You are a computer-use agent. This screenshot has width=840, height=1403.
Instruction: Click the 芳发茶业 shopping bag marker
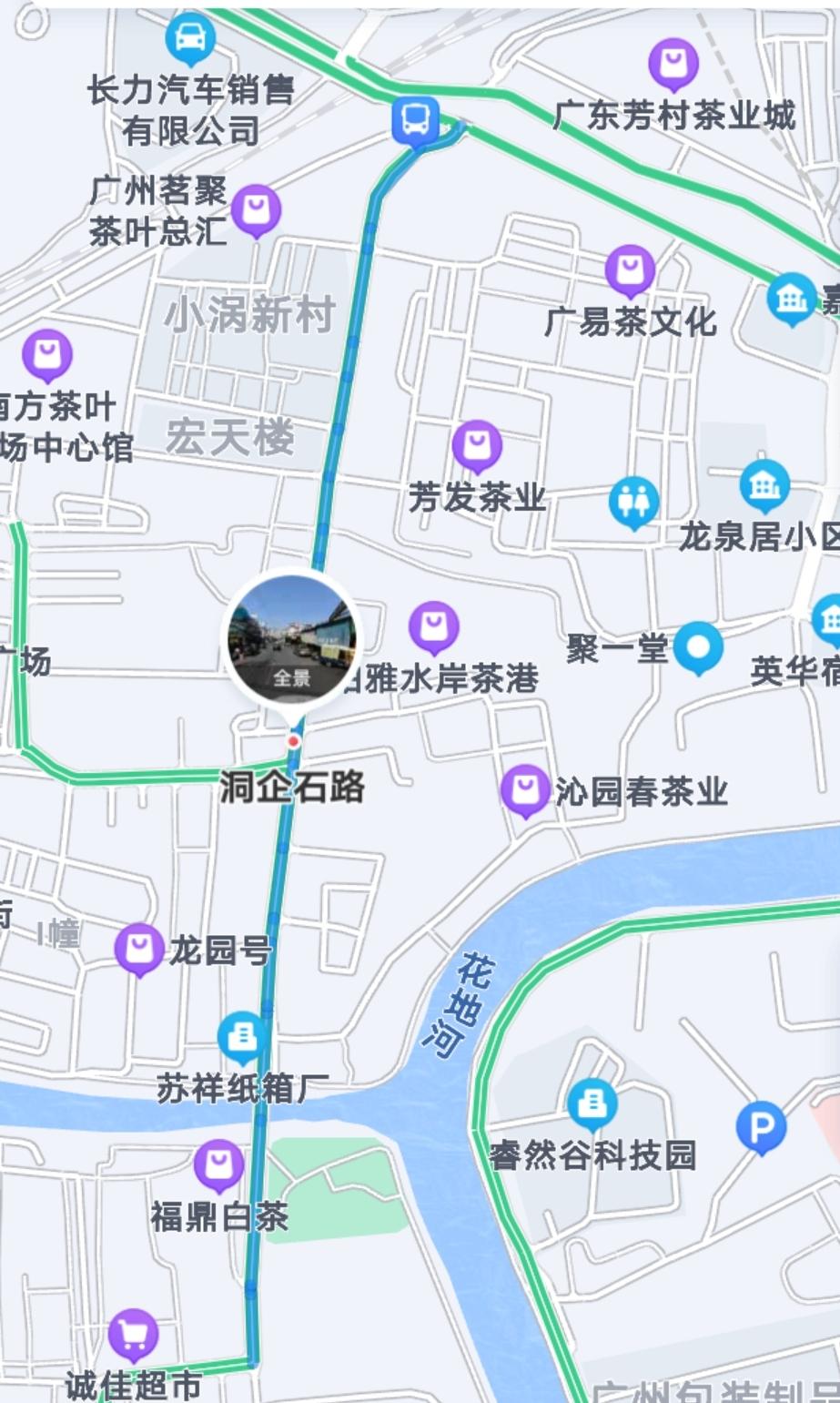click(476, 442)
